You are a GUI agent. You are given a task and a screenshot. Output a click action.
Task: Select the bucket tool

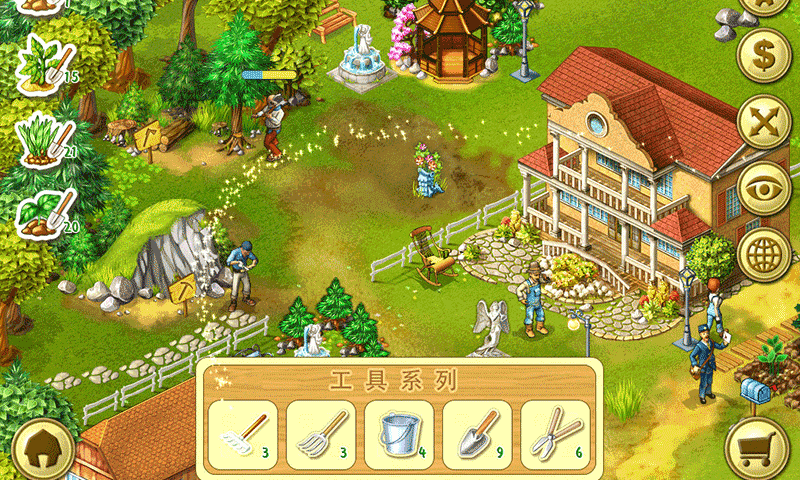point(399,435)
